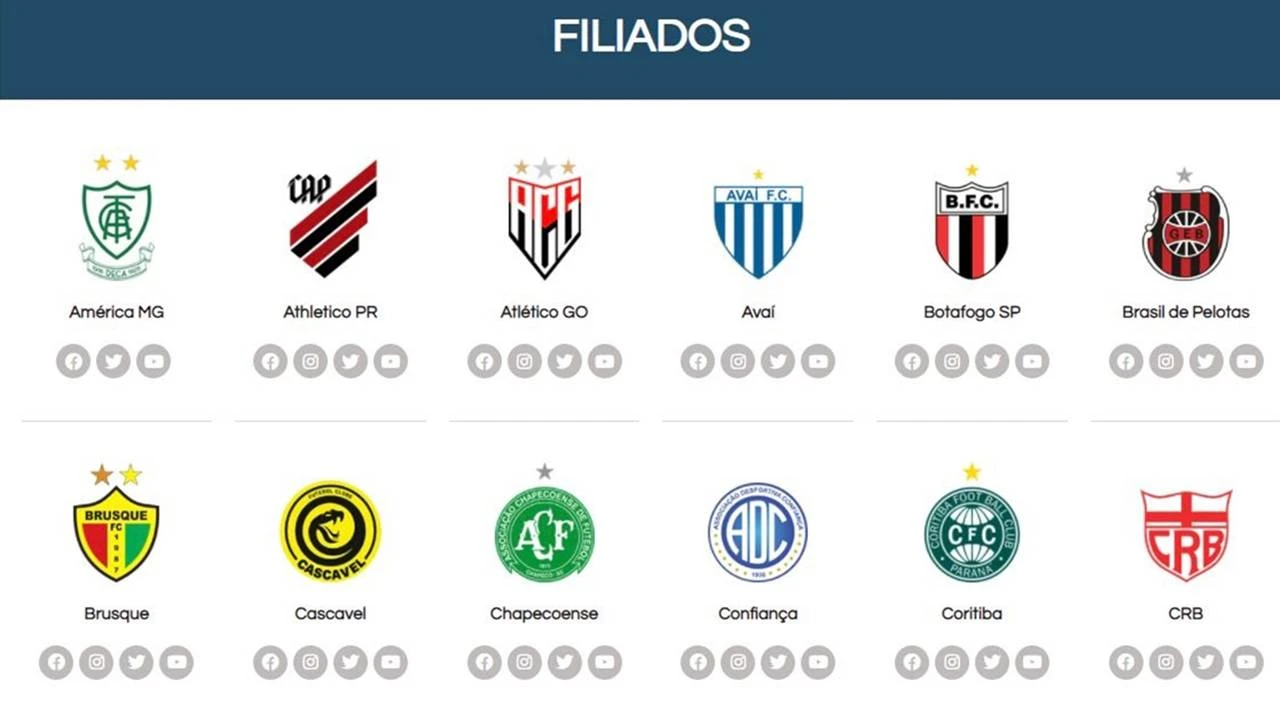Open Confiança's Instagram profile
Image resolution: width=1280 pixels, height=720 pixels.
[x=738, y=662]
